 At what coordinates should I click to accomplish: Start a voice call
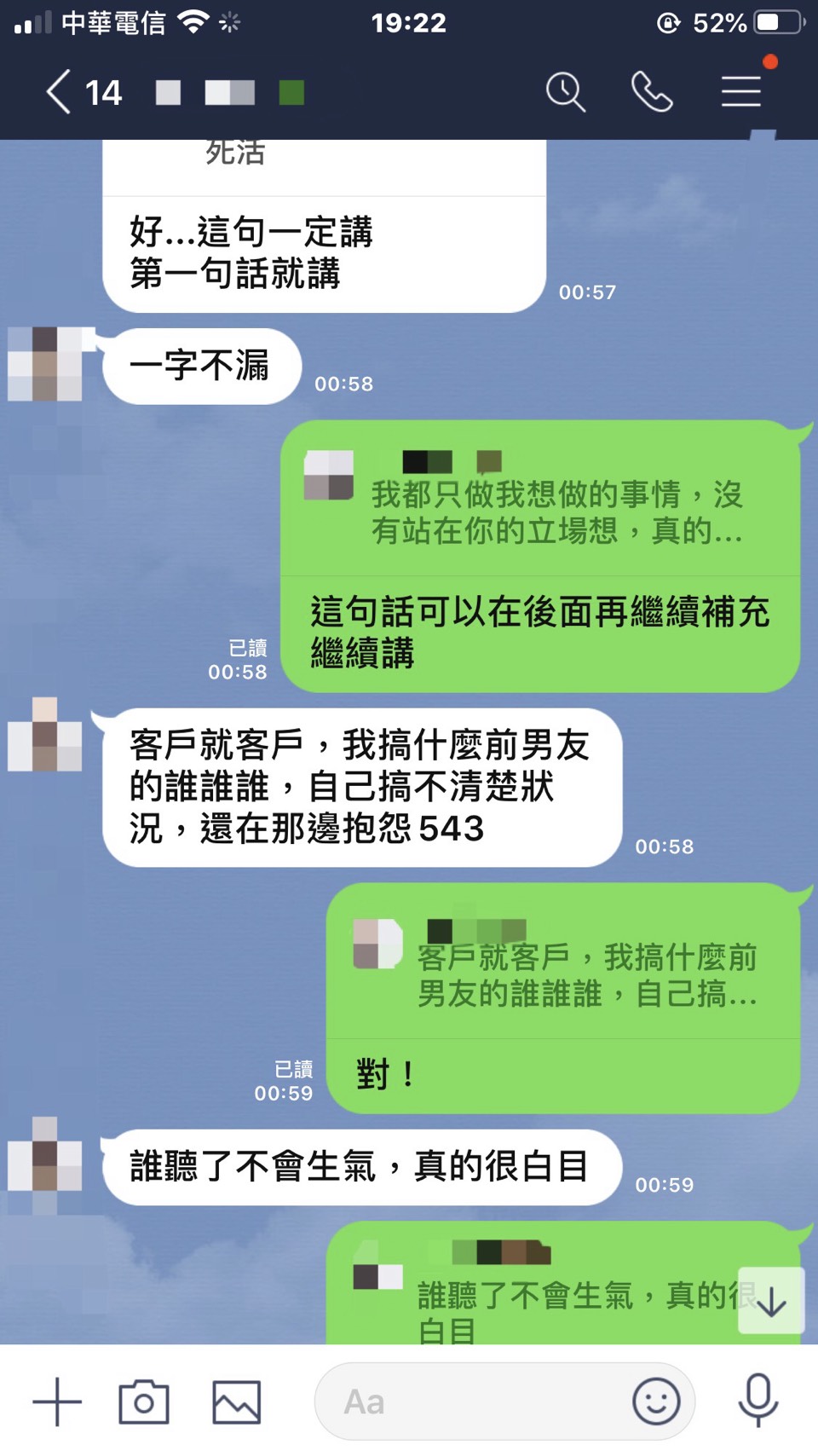[x=652, y=92]
